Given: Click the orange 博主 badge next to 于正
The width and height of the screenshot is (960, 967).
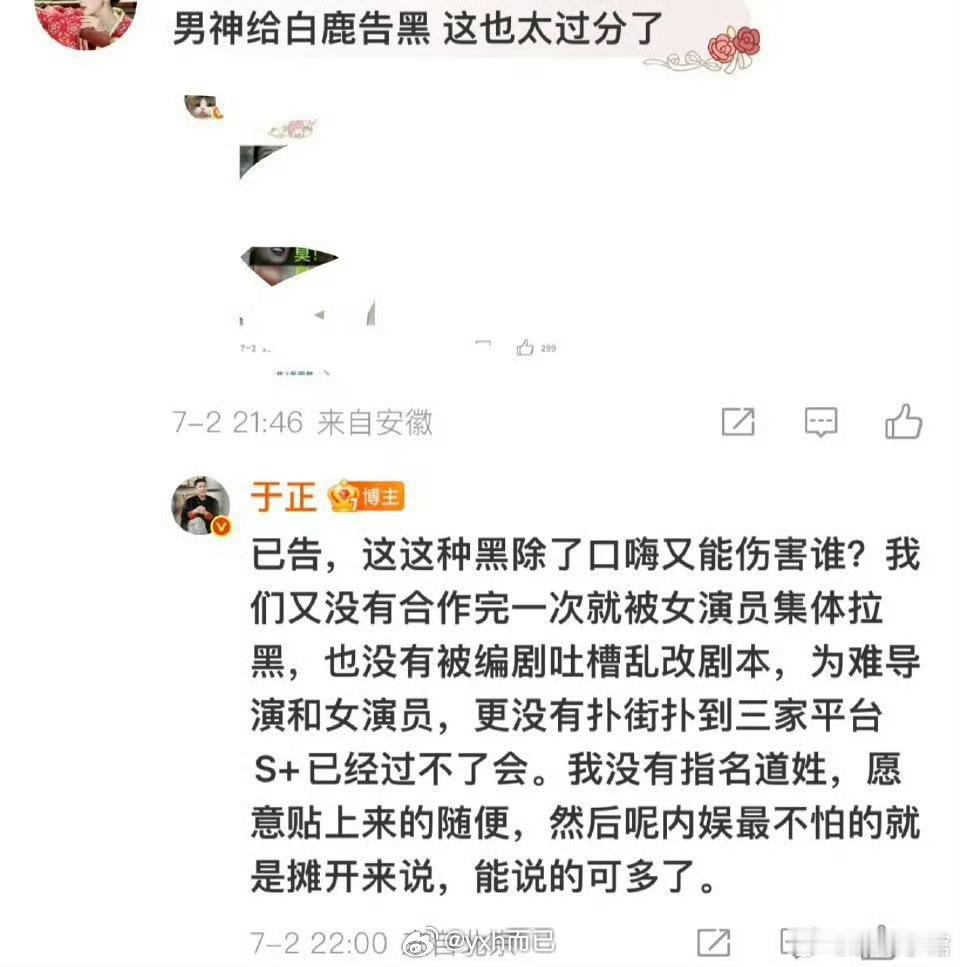Looking at the screenshot, I should click(370, 497).
